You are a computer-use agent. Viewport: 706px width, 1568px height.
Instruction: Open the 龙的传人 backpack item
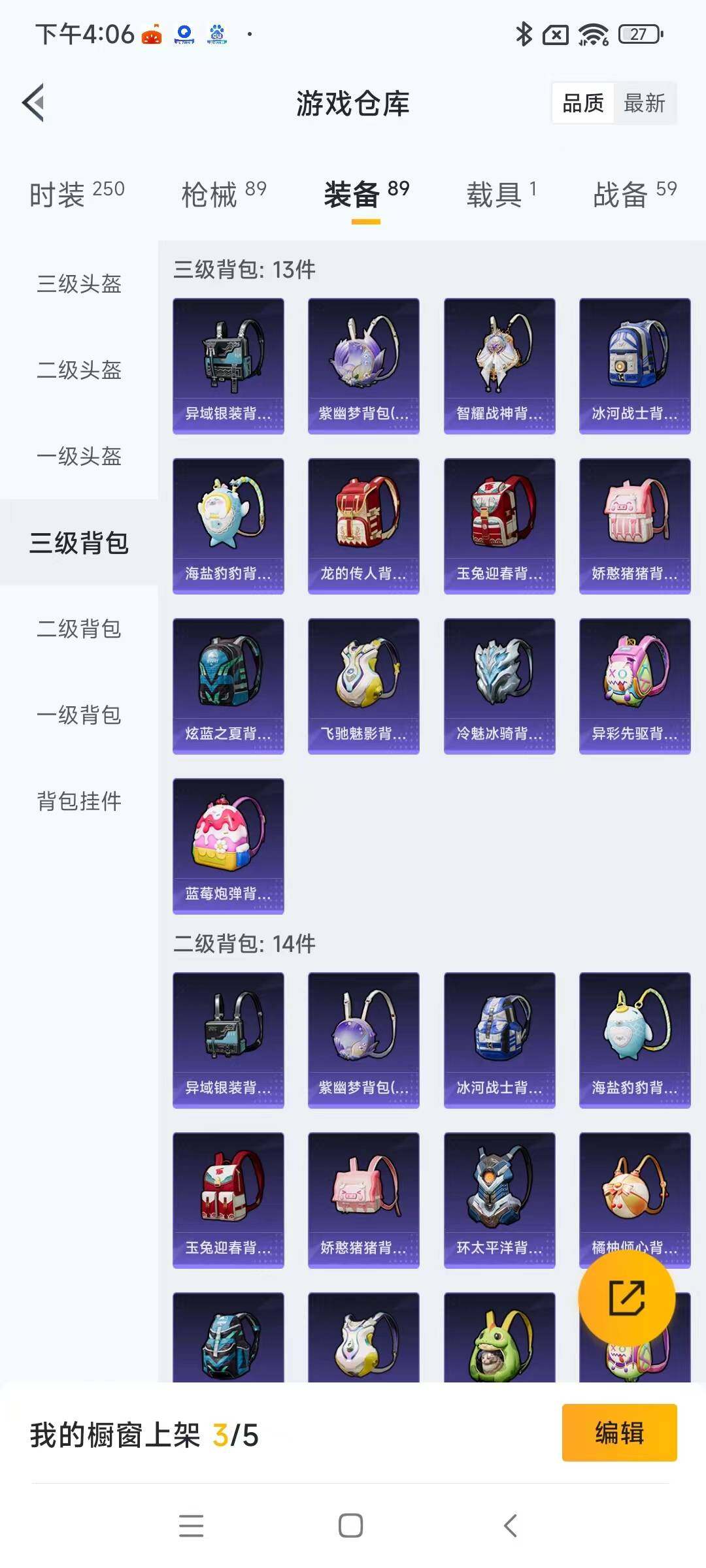(x=363, y=526)
